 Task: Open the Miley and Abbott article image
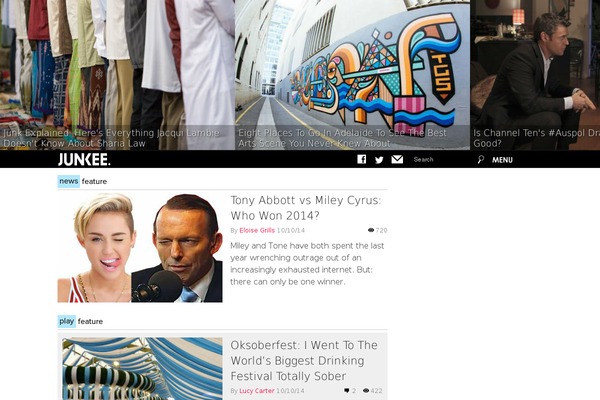click(140, 248)
